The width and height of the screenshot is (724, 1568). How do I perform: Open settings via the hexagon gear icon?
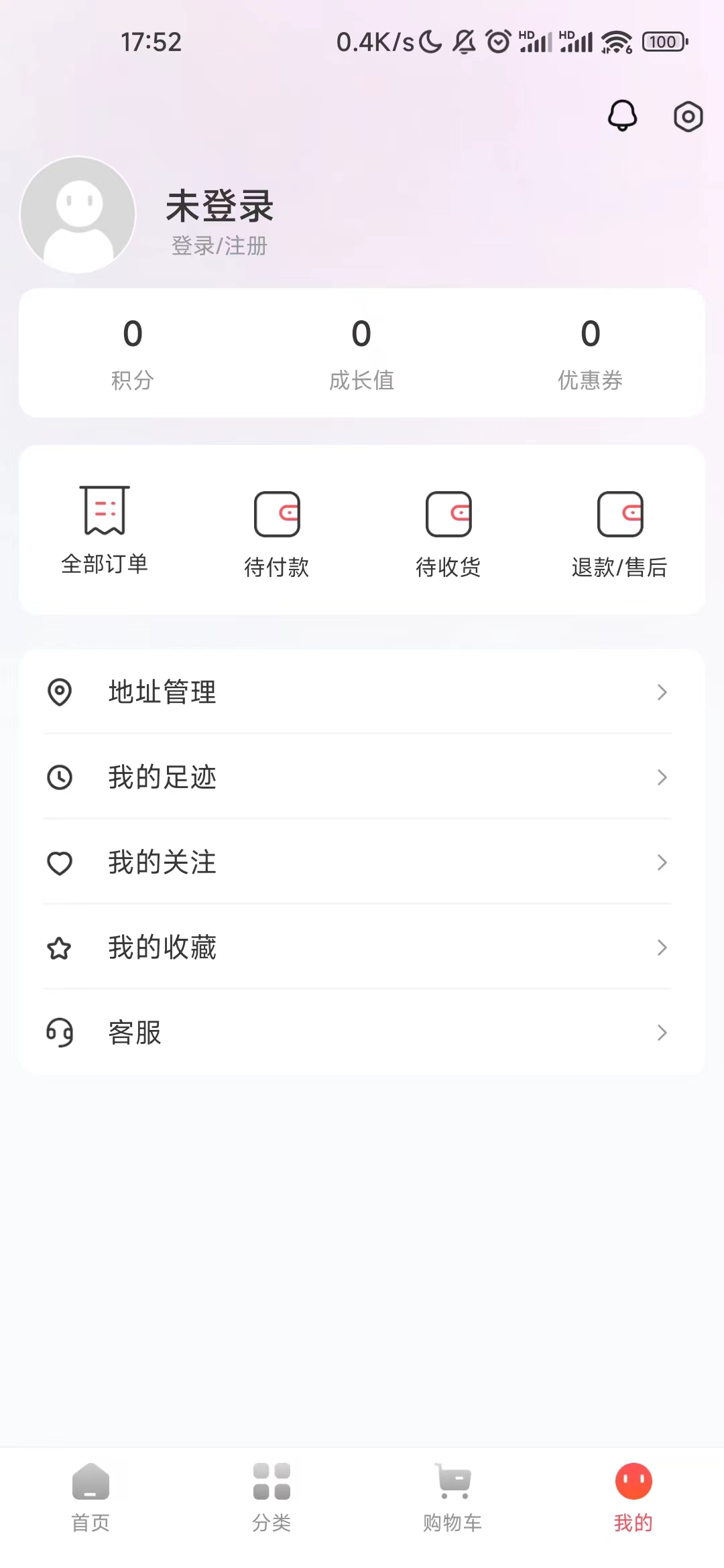point(688,117)
